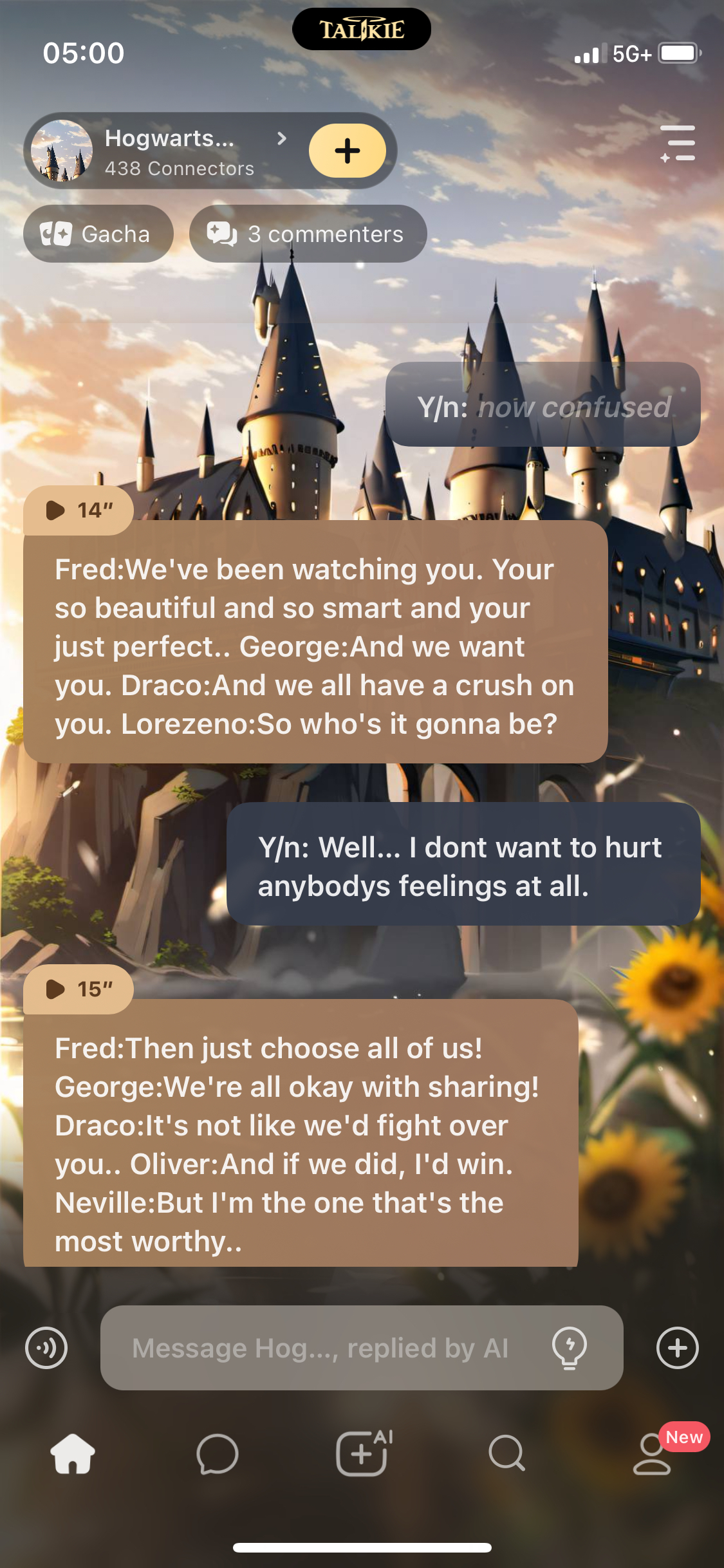The image size is (724, 1568).
Task: Open the AI create tab
Action: (x=362, y=1455)
